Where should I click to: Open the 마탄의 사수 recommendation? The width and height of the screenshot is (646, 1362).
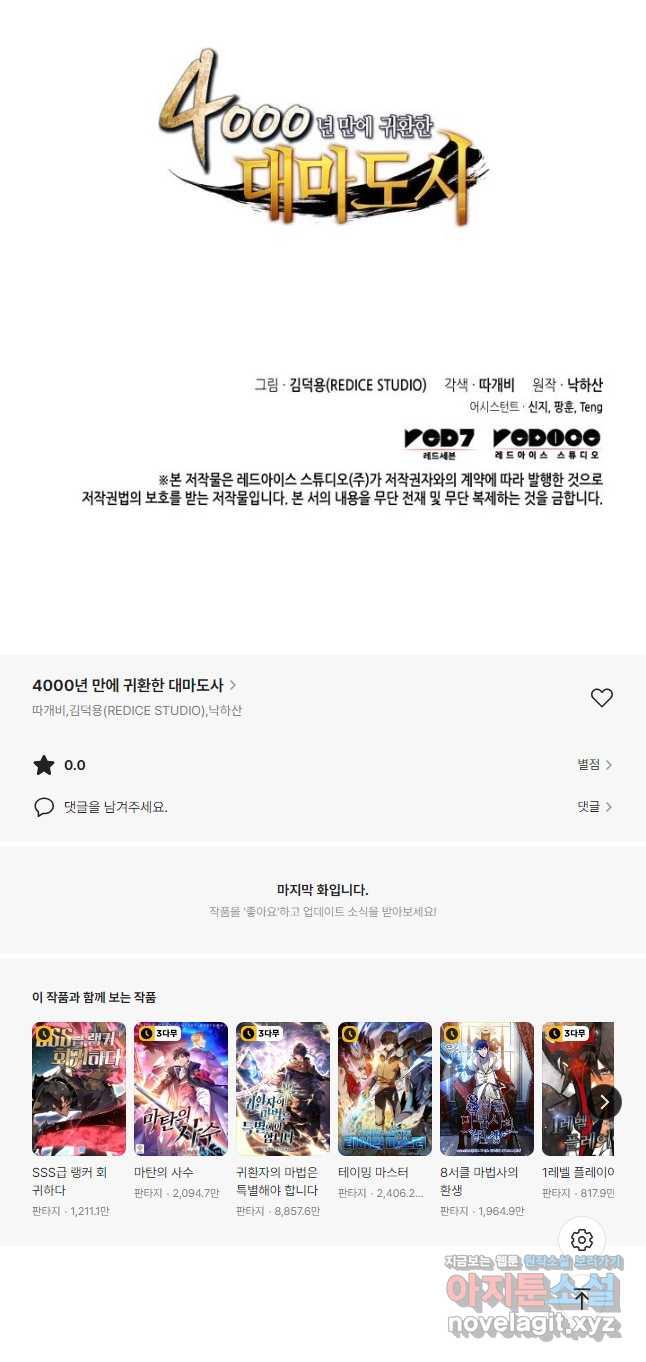(x=181, y=1089)
